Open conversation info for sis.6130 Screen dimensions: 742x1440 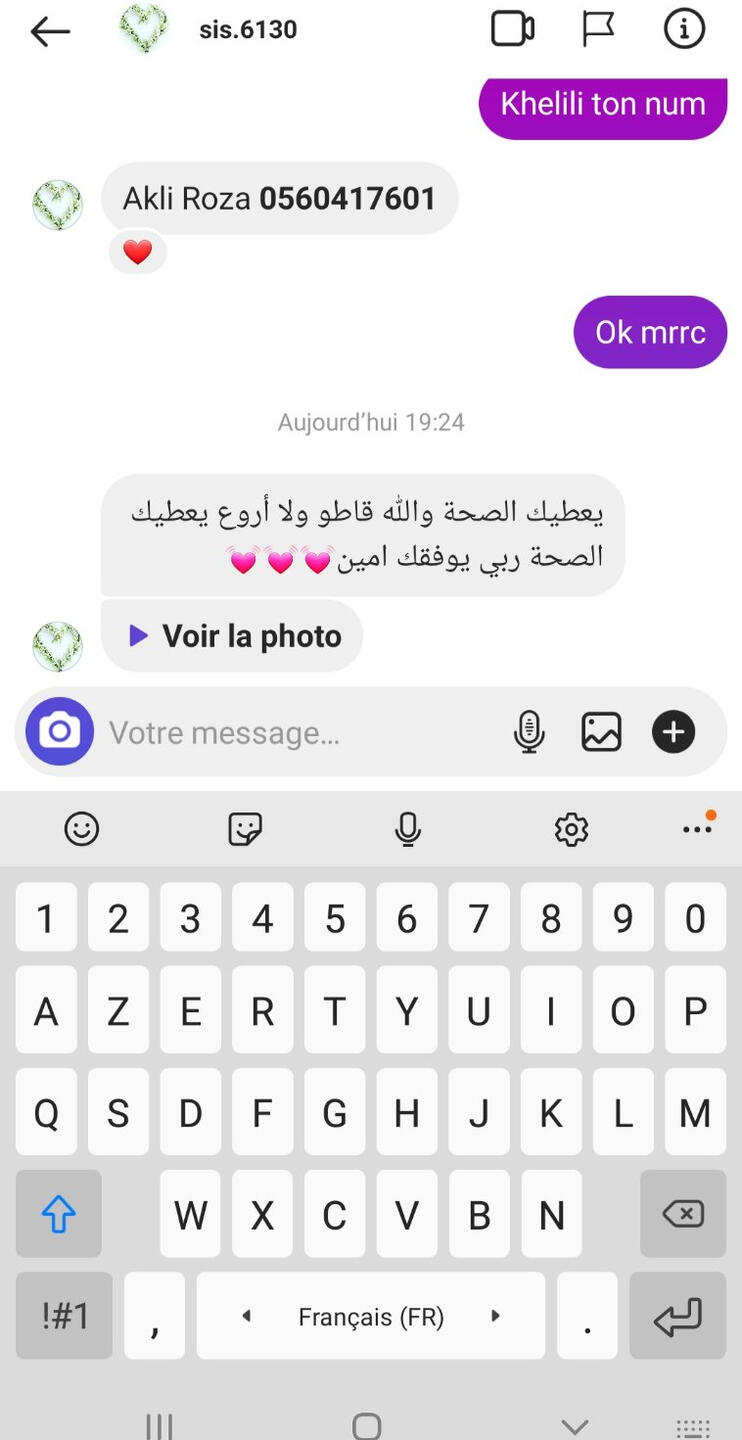pyautogui.click(x=684, y=29)
